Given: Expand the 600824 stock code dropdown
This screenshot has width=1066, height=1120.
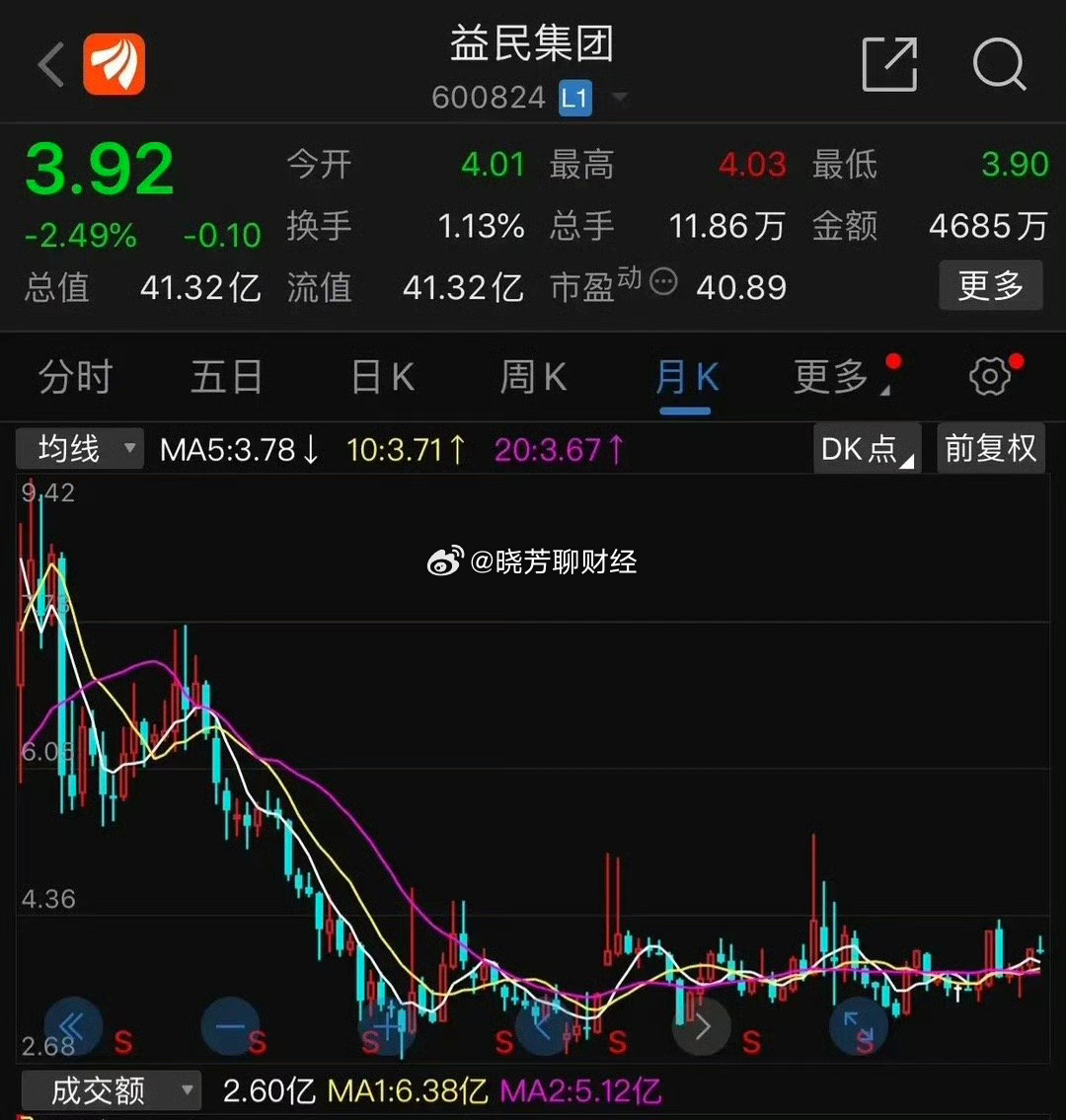Looking at the screenshot, I should point(620,98).
